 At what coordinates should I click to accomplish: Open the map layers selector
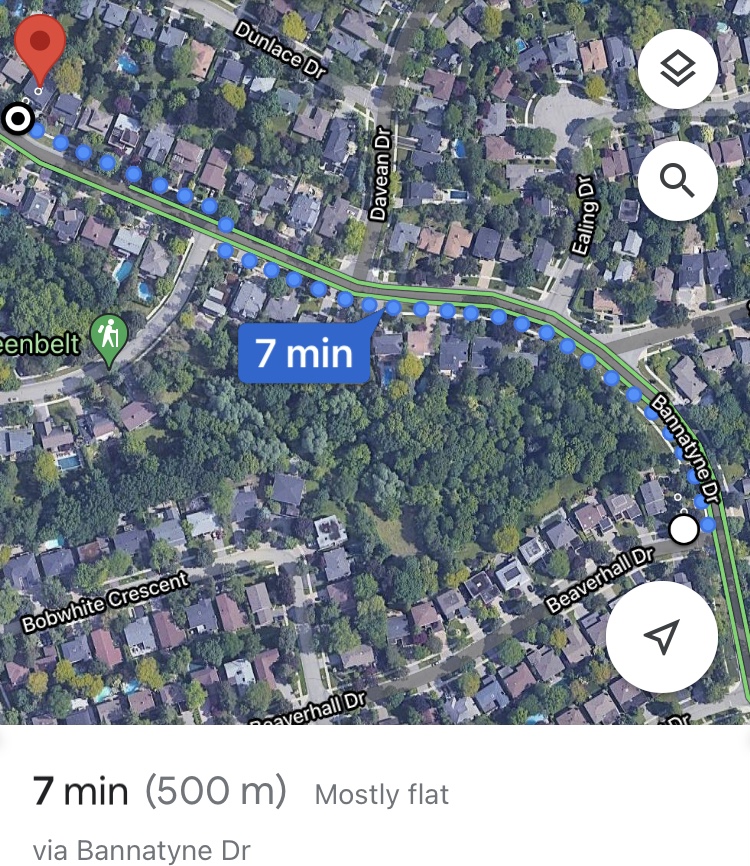coord(677,70)
